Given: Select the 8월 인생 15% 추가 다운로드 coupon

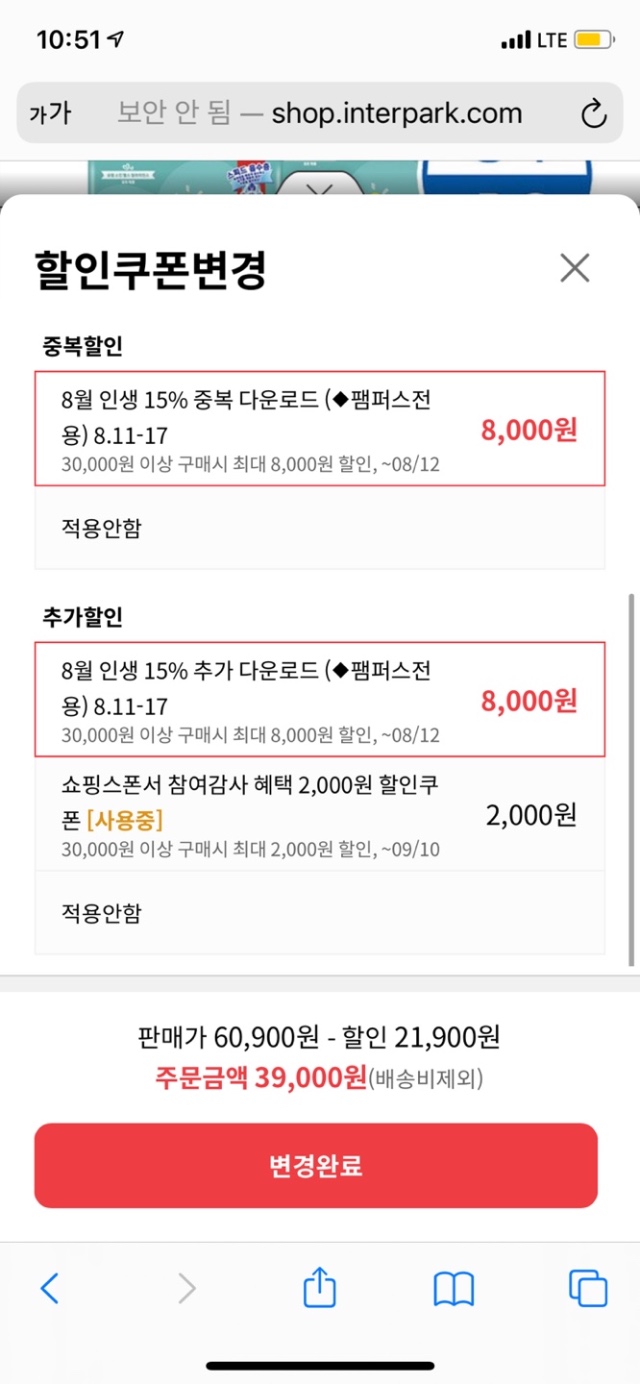Looking at the screenshot, I should pos(320,700).
